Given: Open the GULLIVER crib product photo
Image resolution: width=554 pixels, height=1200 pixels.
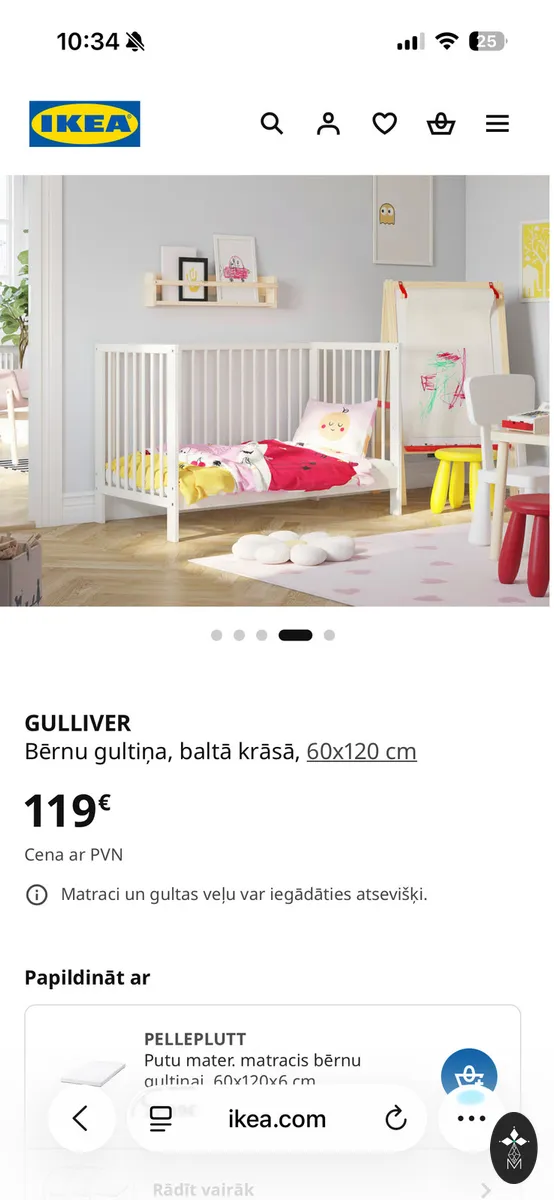Looking at the screenshot, I should 277,391.
